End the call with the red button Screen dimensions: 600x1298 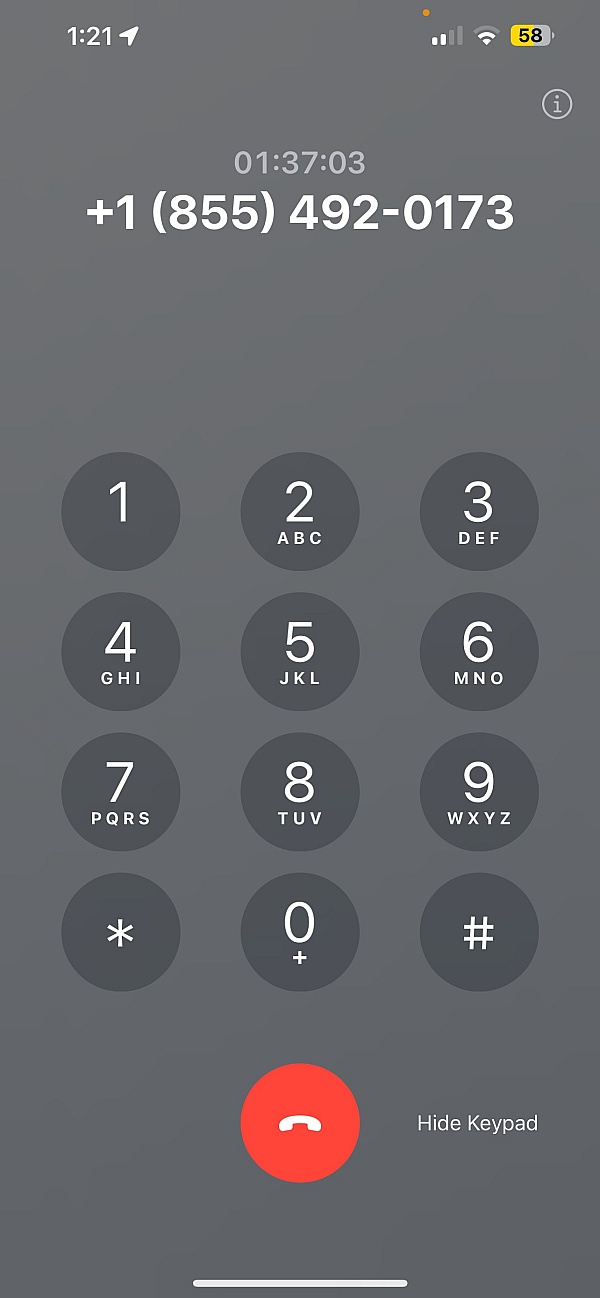coord(300,1123)
